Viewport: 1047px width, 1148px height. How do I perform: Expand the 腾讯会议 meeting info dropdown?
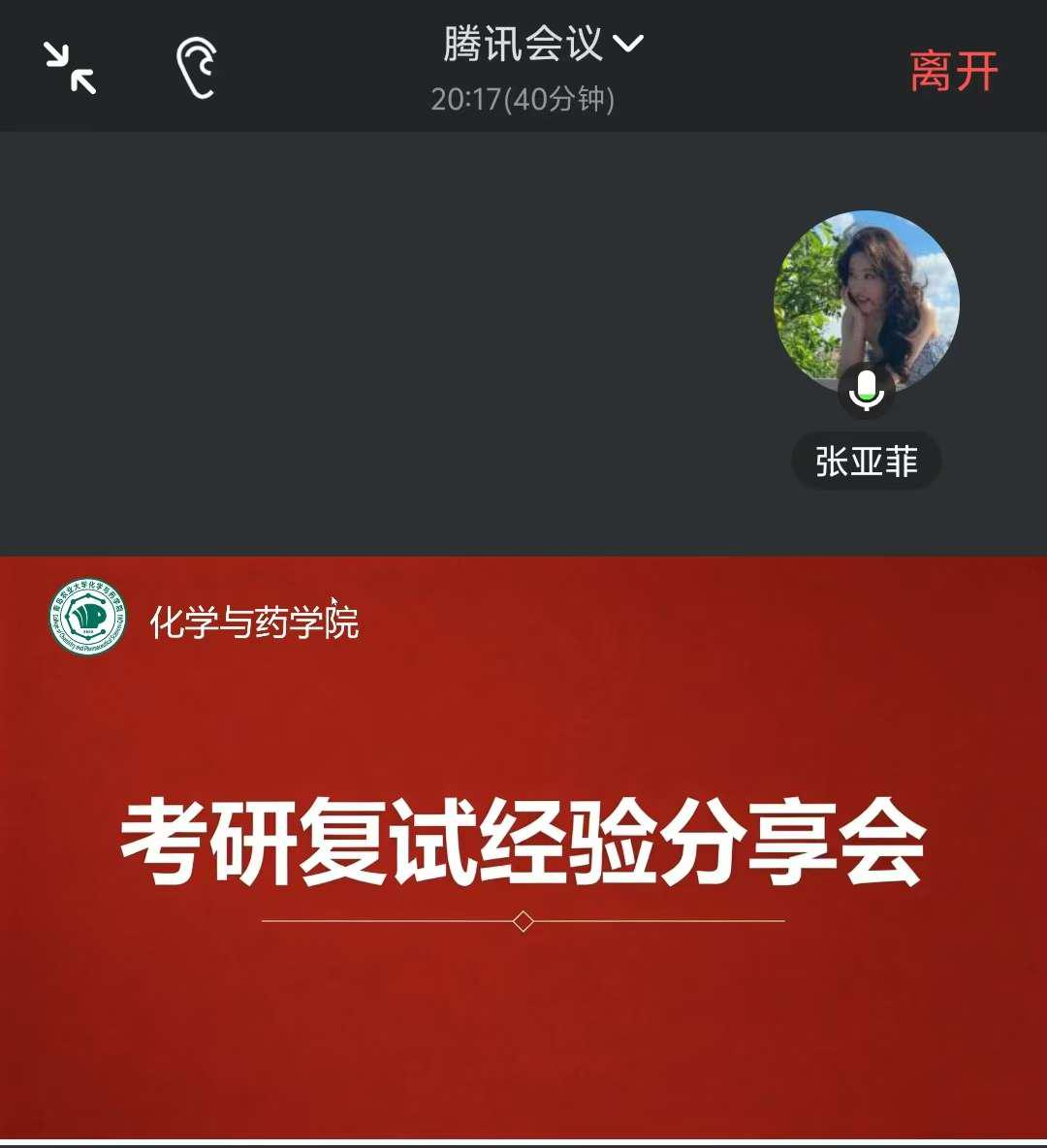click(x=543, y=44)
